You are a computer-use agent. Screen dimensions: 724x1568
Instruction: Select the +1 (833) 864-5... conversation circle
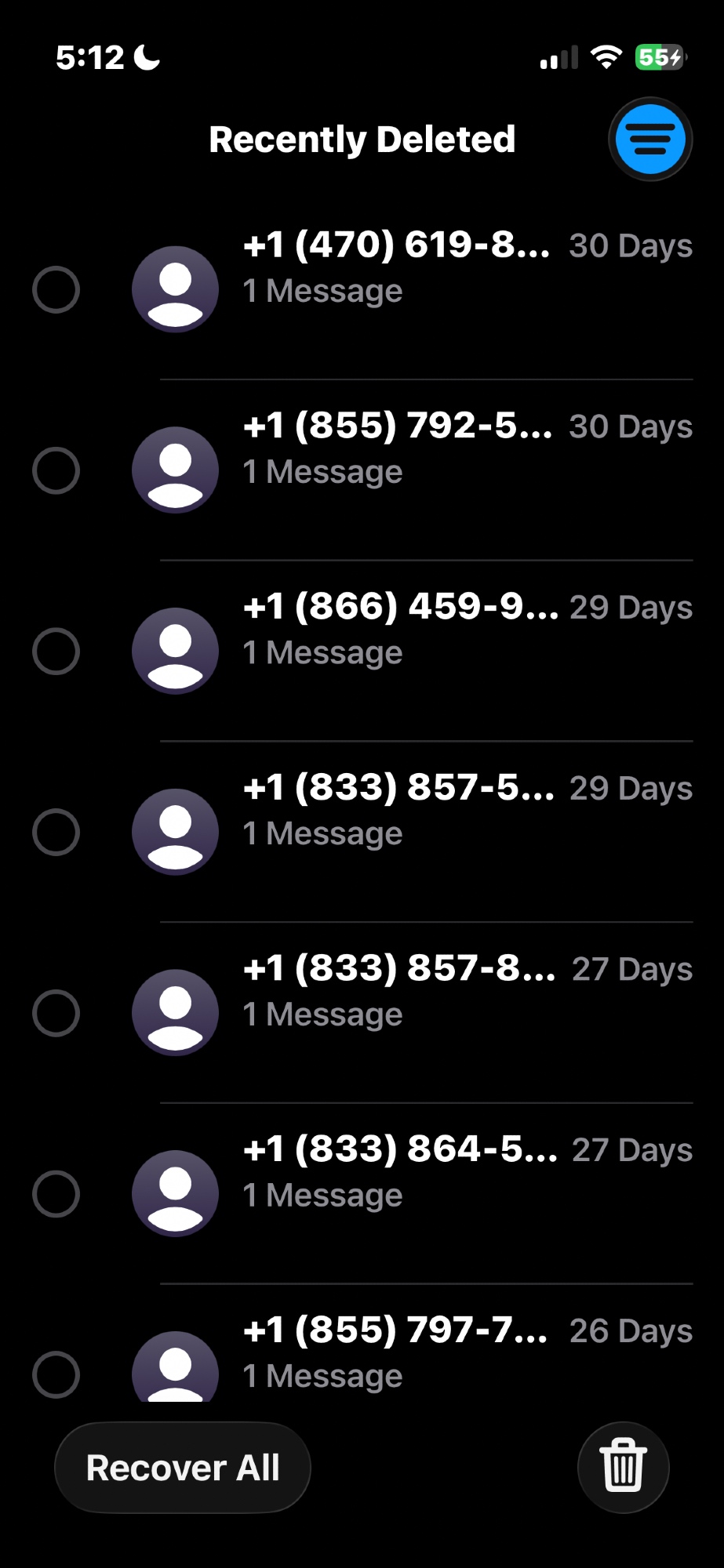click(x=56, y=1194)
